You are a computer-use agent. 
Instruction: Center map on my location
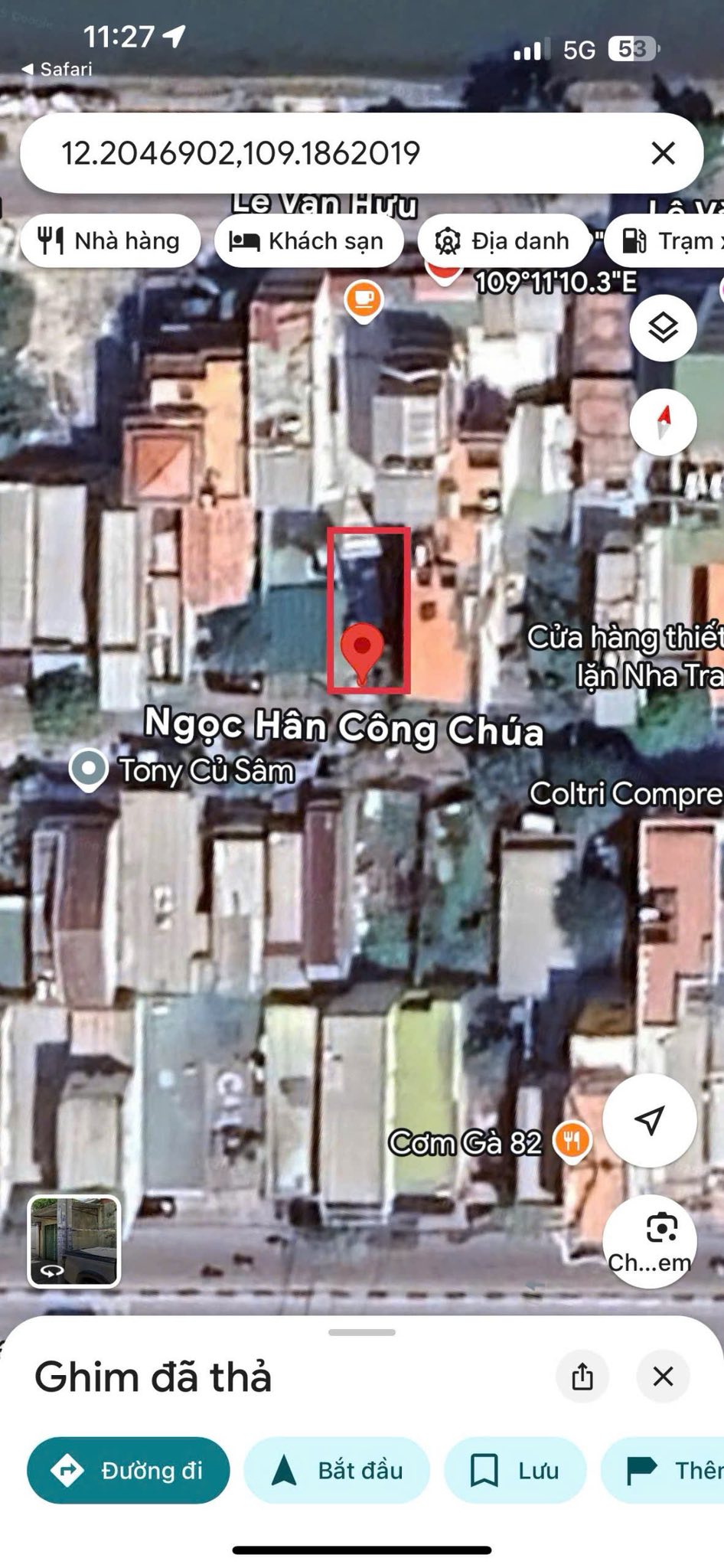(x=649, y=1120)
